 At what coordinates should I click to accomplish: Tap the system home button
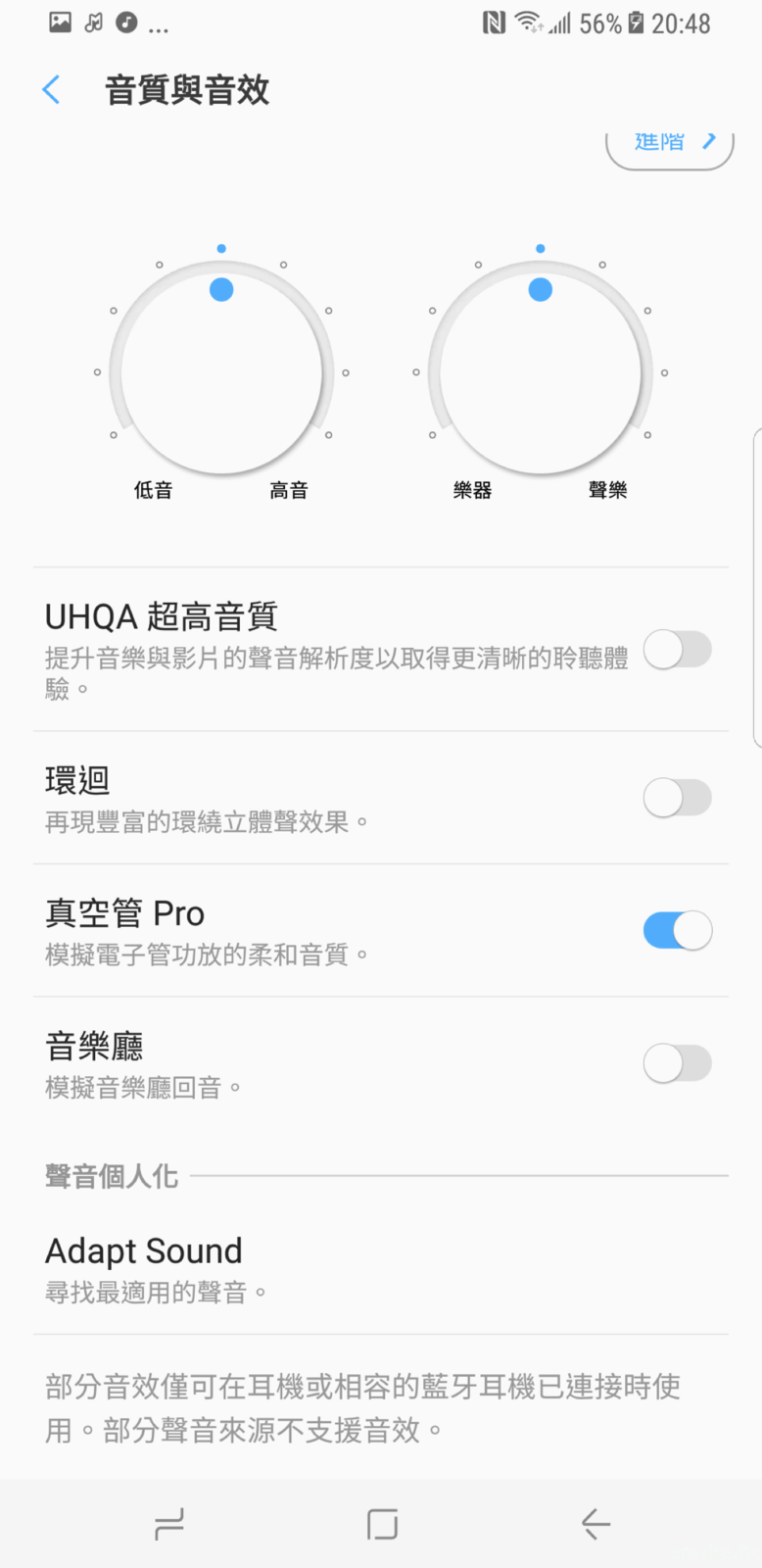[x=382, y=1524]
